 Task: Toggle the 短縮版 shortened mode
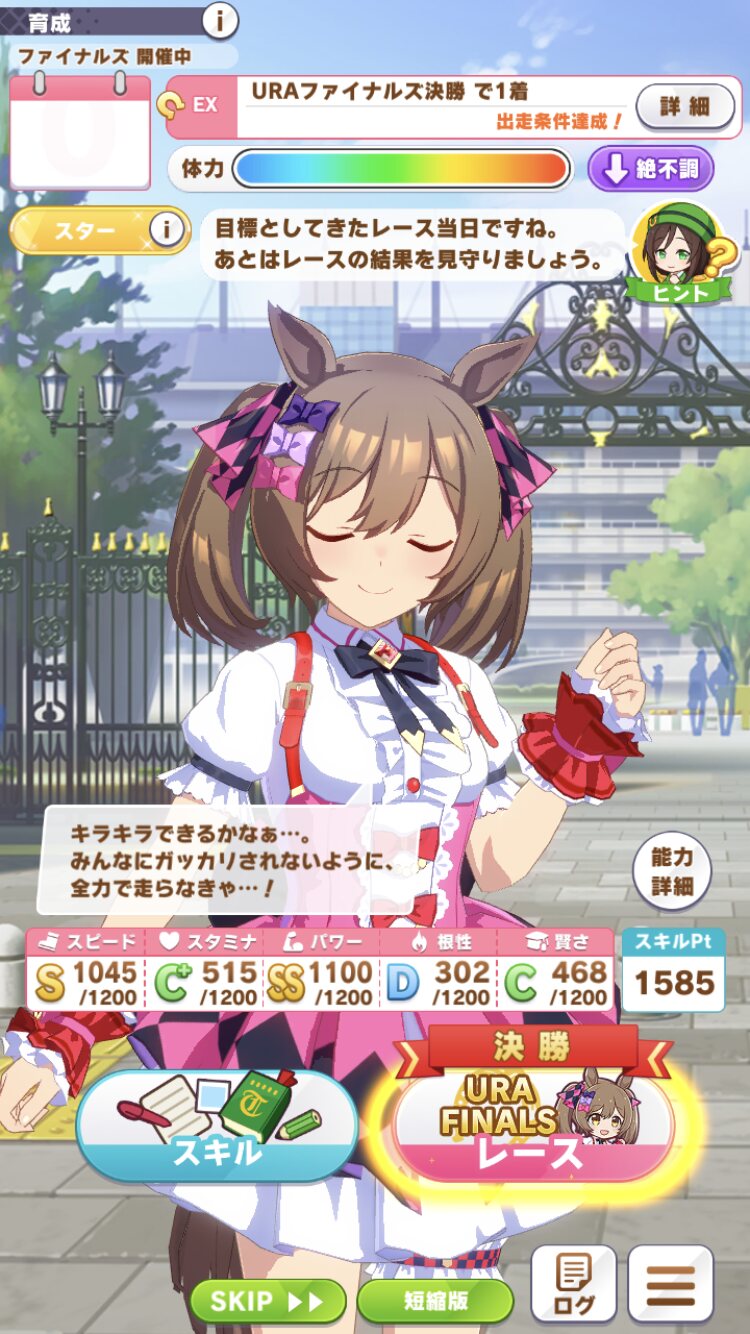pyautogui.click(x=435, y=1300)
